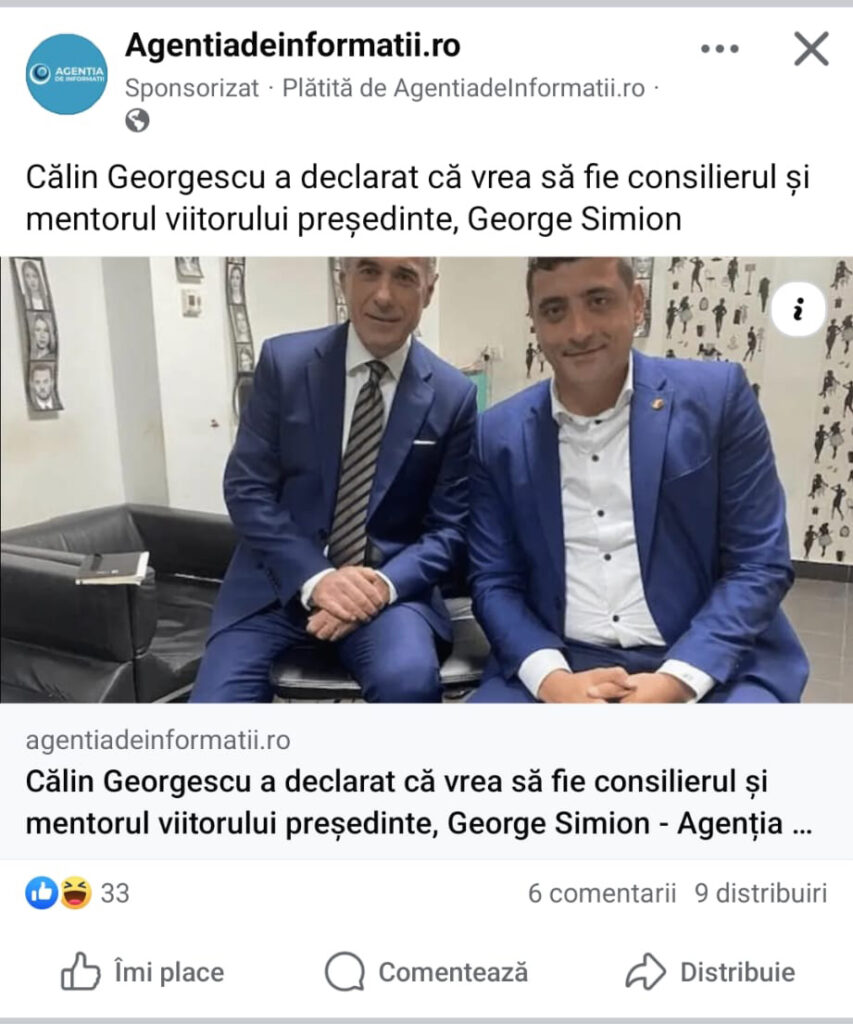Dismiss the sponsored post with X
Image resolution: width=853 pixels, height=1024 pixels.
pyautogui.click(x=810, y=48)
